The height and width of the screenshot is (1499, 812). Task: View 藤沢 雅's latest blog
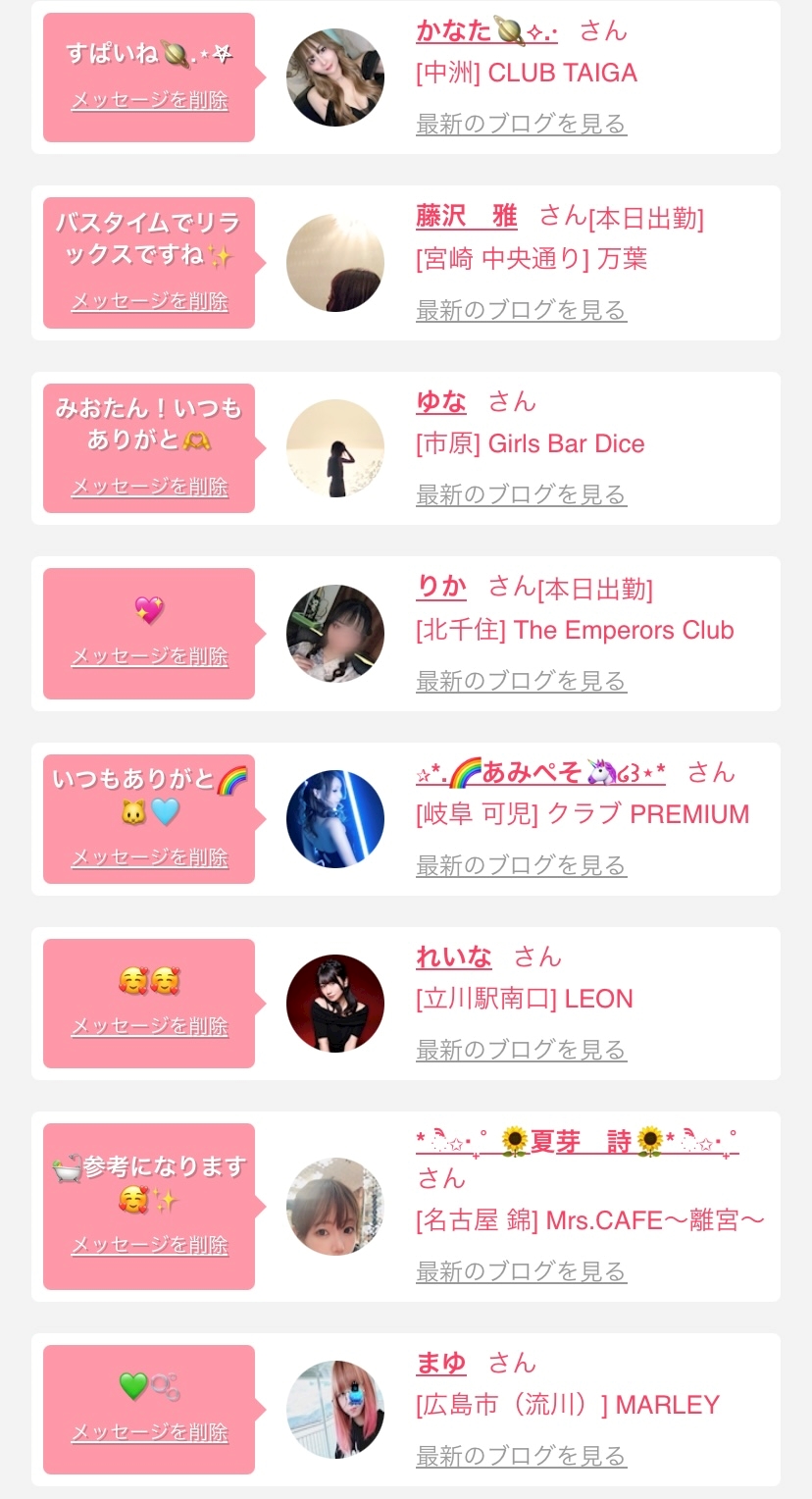521,311
